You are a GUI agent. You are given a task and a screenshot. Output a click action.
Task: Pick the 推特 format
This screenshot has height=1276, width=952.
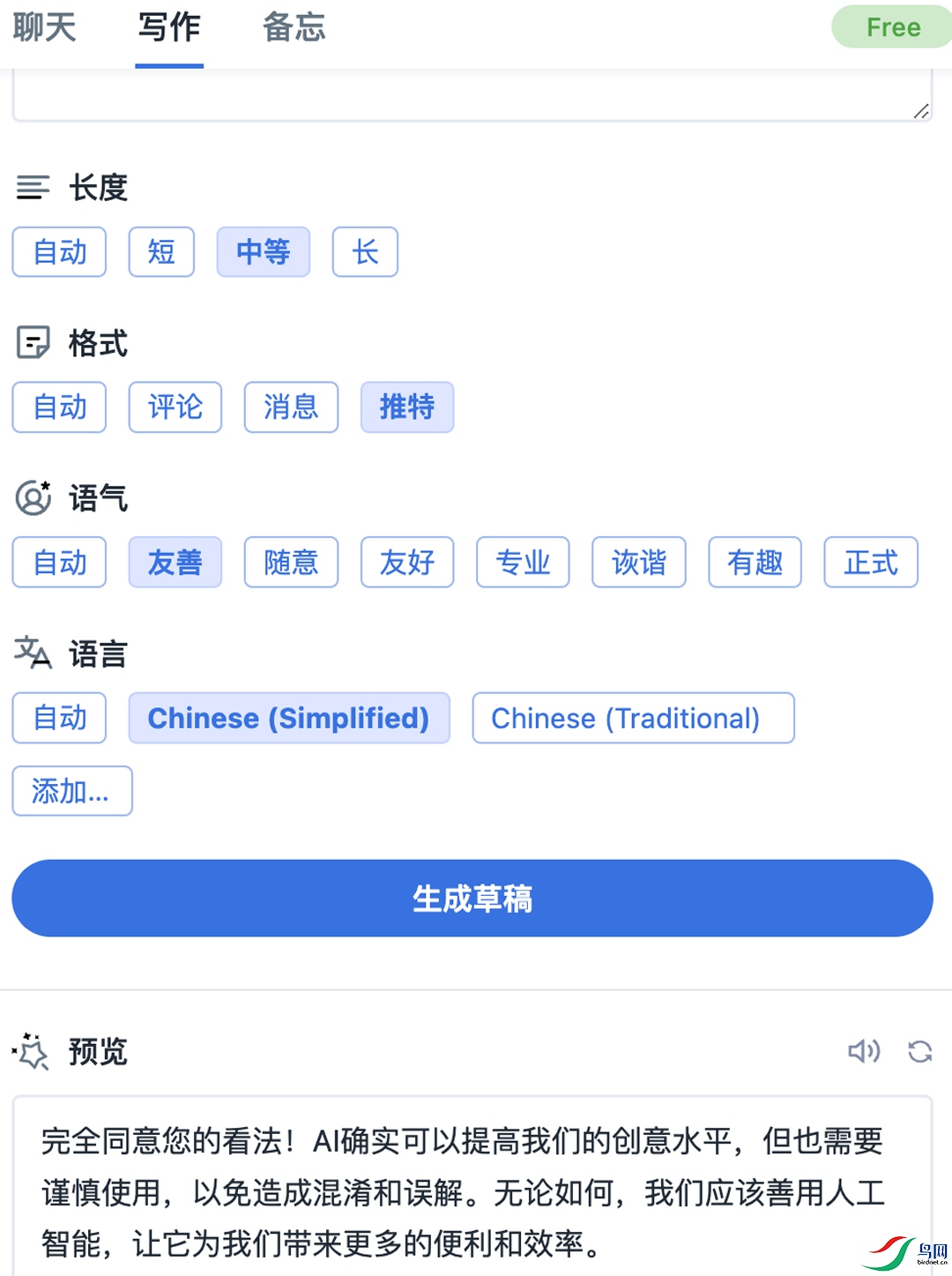click(406, 407)
